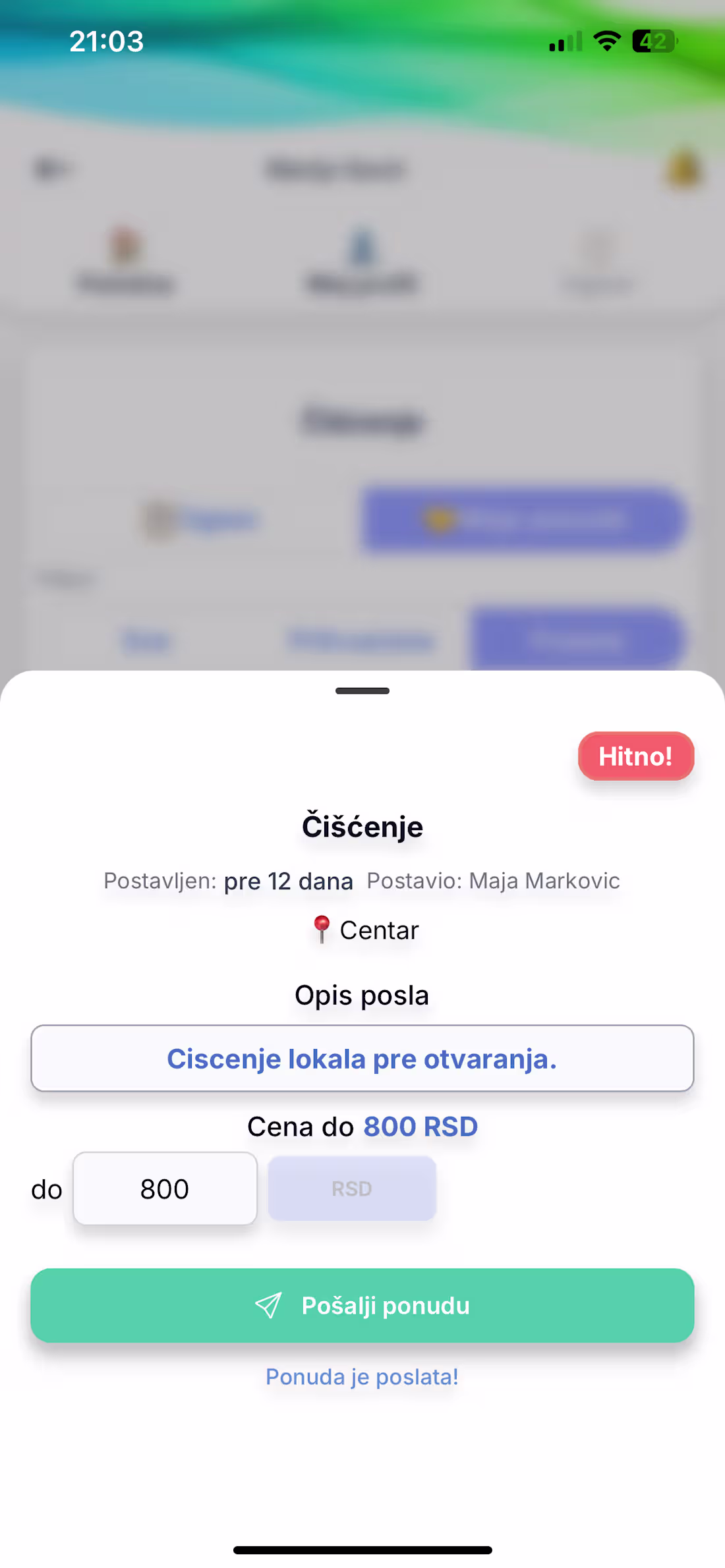The height and width of the screenshot is (1568, 725).
Task: Select the RSD currency selector
Action: 351,1188
